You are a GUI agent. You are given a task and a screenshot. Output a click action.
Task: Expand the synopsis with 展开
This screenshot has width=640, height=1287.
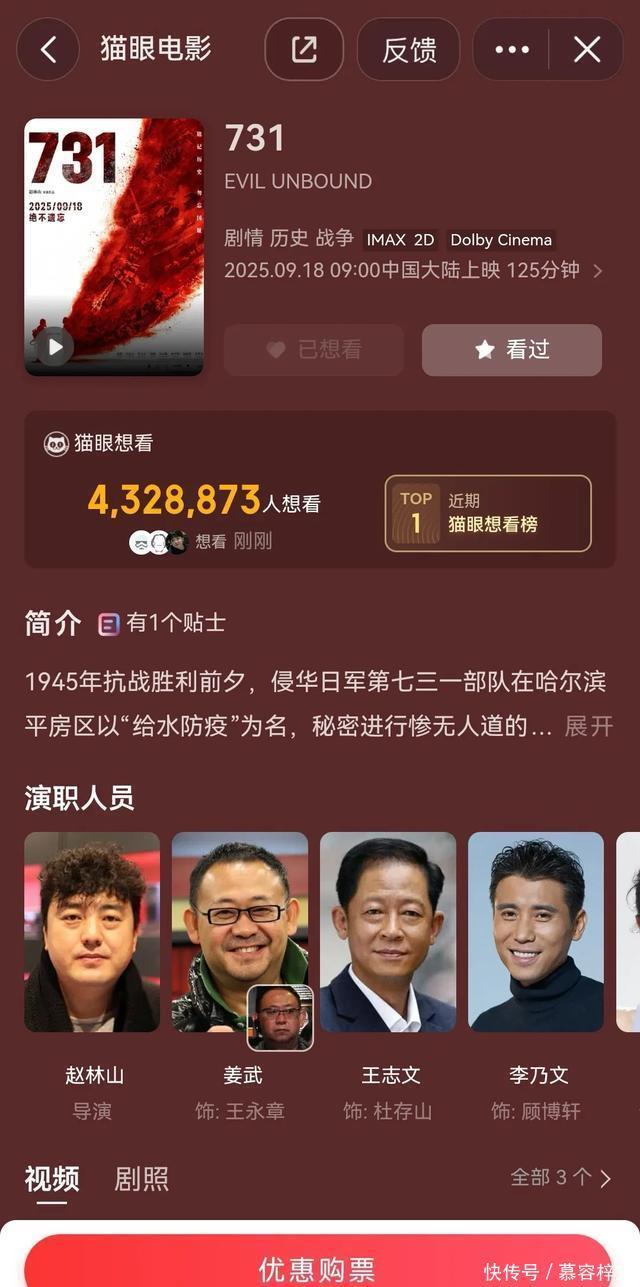(x=588, y=726)
